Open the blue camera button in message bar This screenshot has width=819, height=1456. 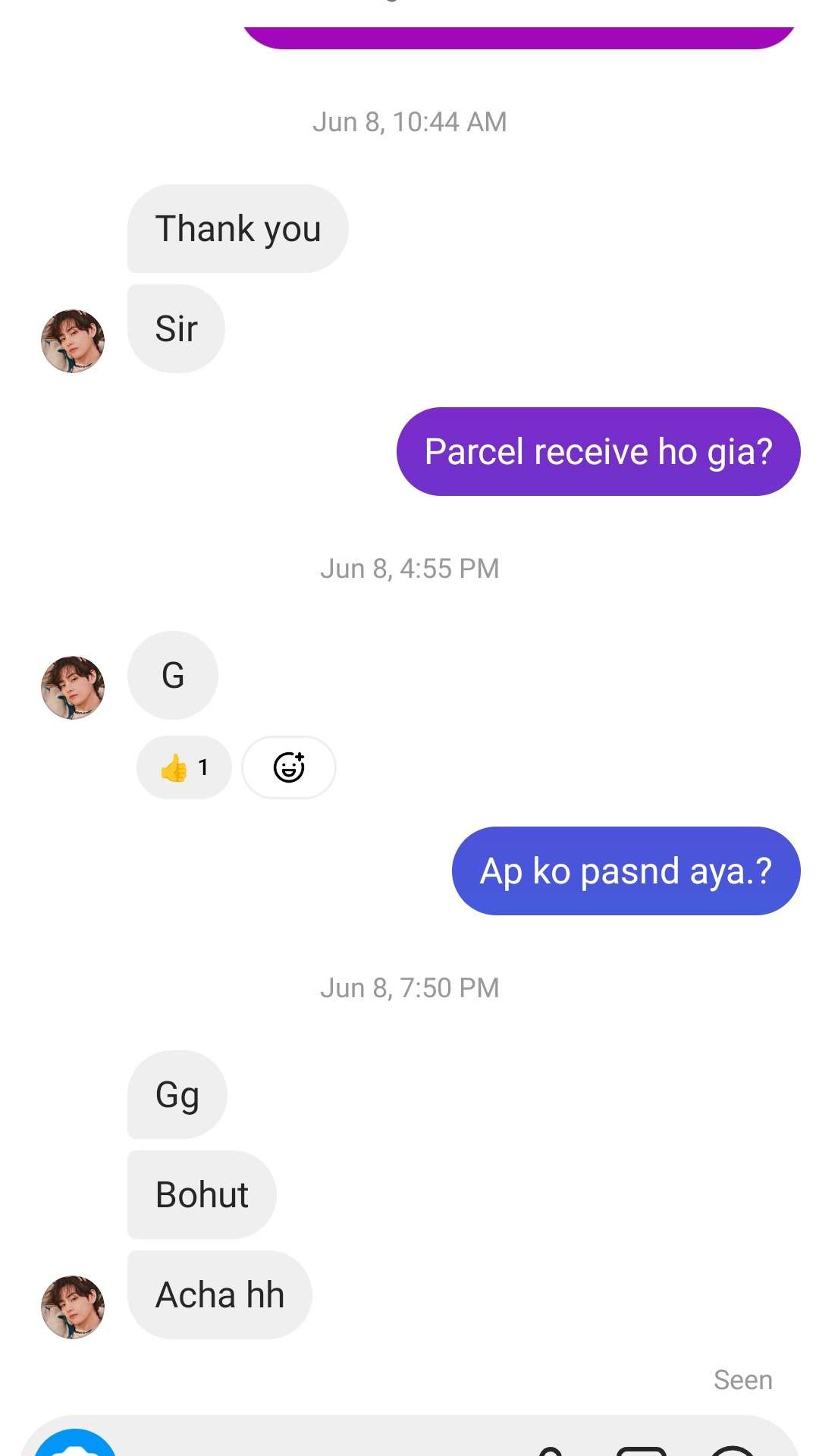(x=75, y=1443)
